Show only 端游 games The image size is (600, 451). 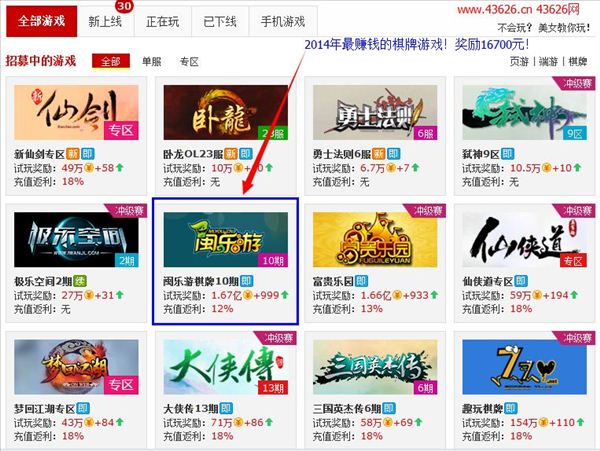(548, 61)
